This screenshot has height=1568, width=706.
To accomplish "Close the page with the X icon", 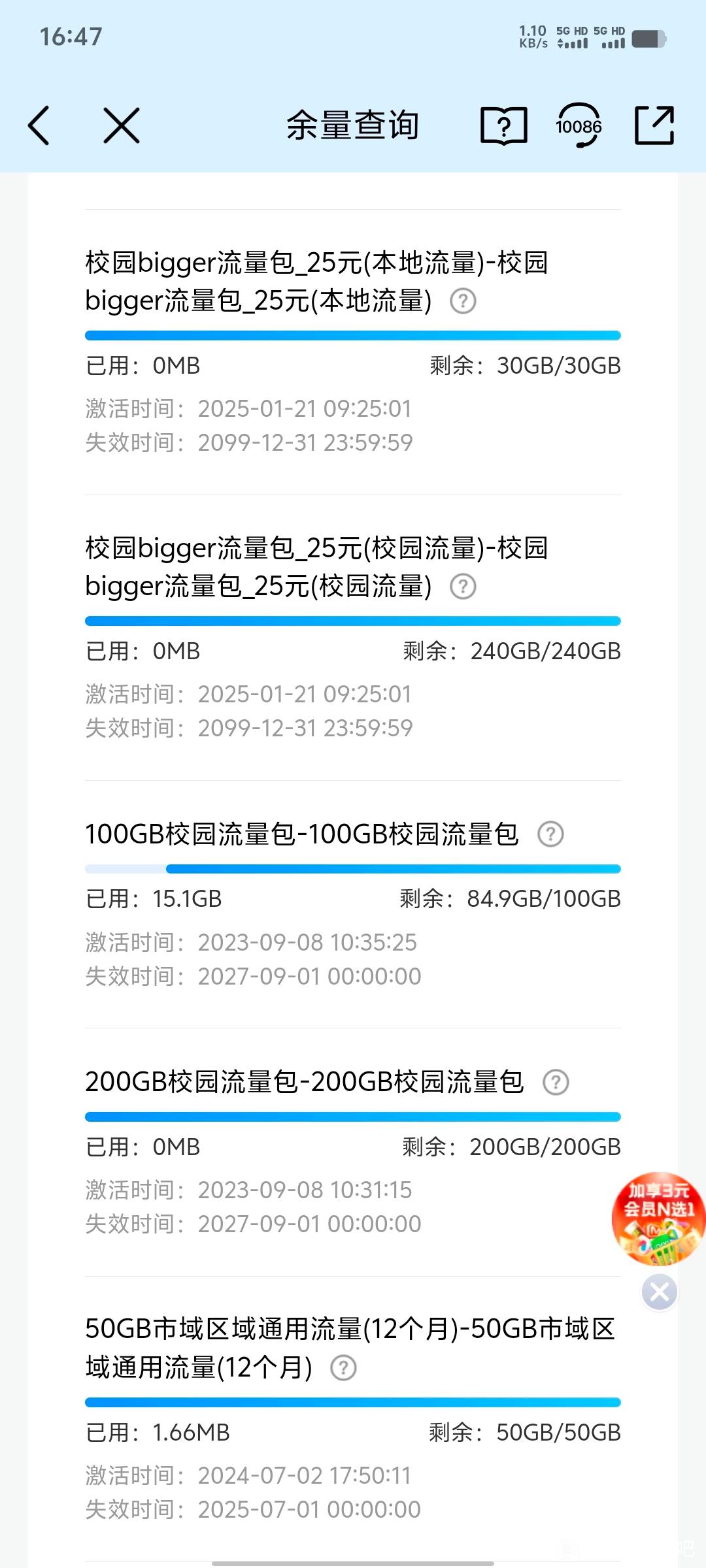I will (x=122, y=125).
